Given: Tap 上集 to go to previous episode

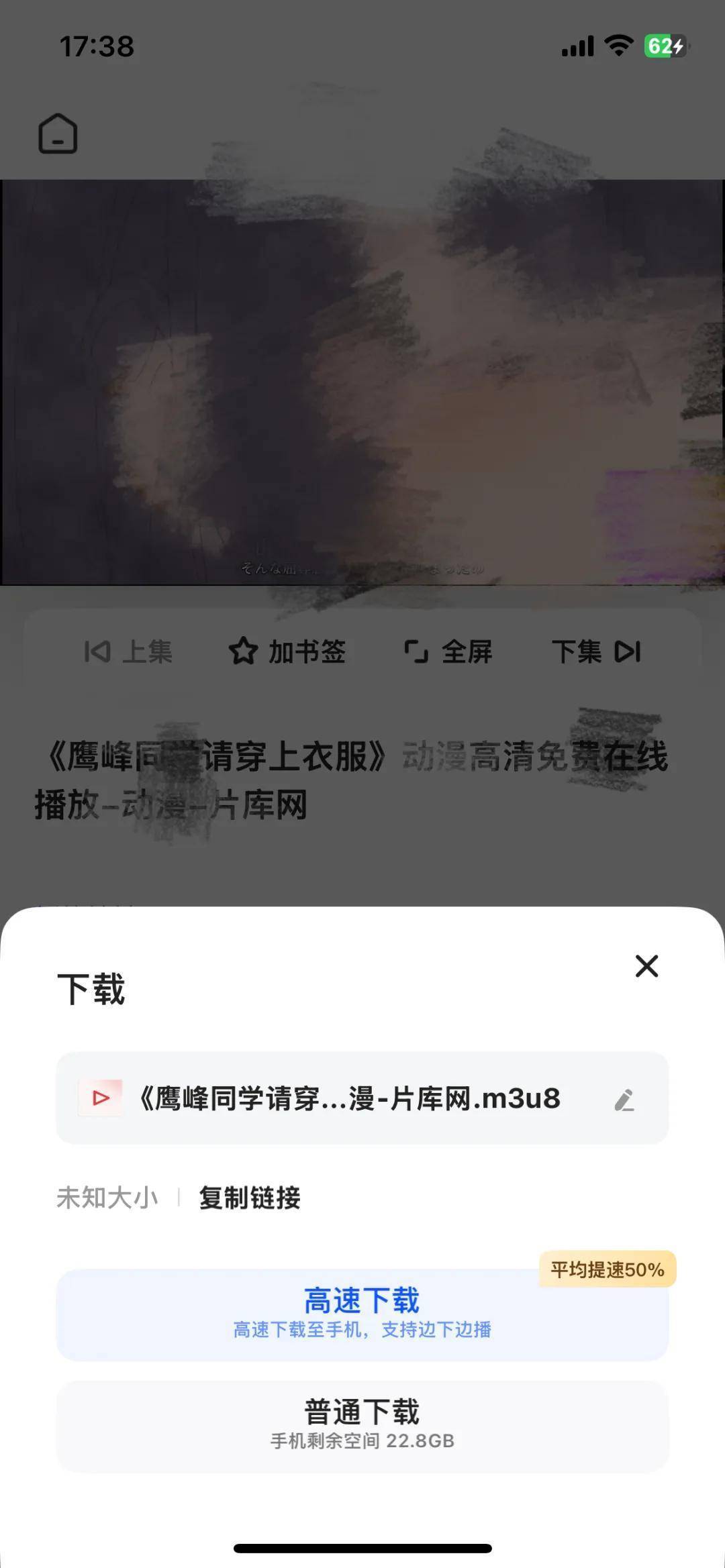Looking at the screenshot, I should (x=149, y=650).
